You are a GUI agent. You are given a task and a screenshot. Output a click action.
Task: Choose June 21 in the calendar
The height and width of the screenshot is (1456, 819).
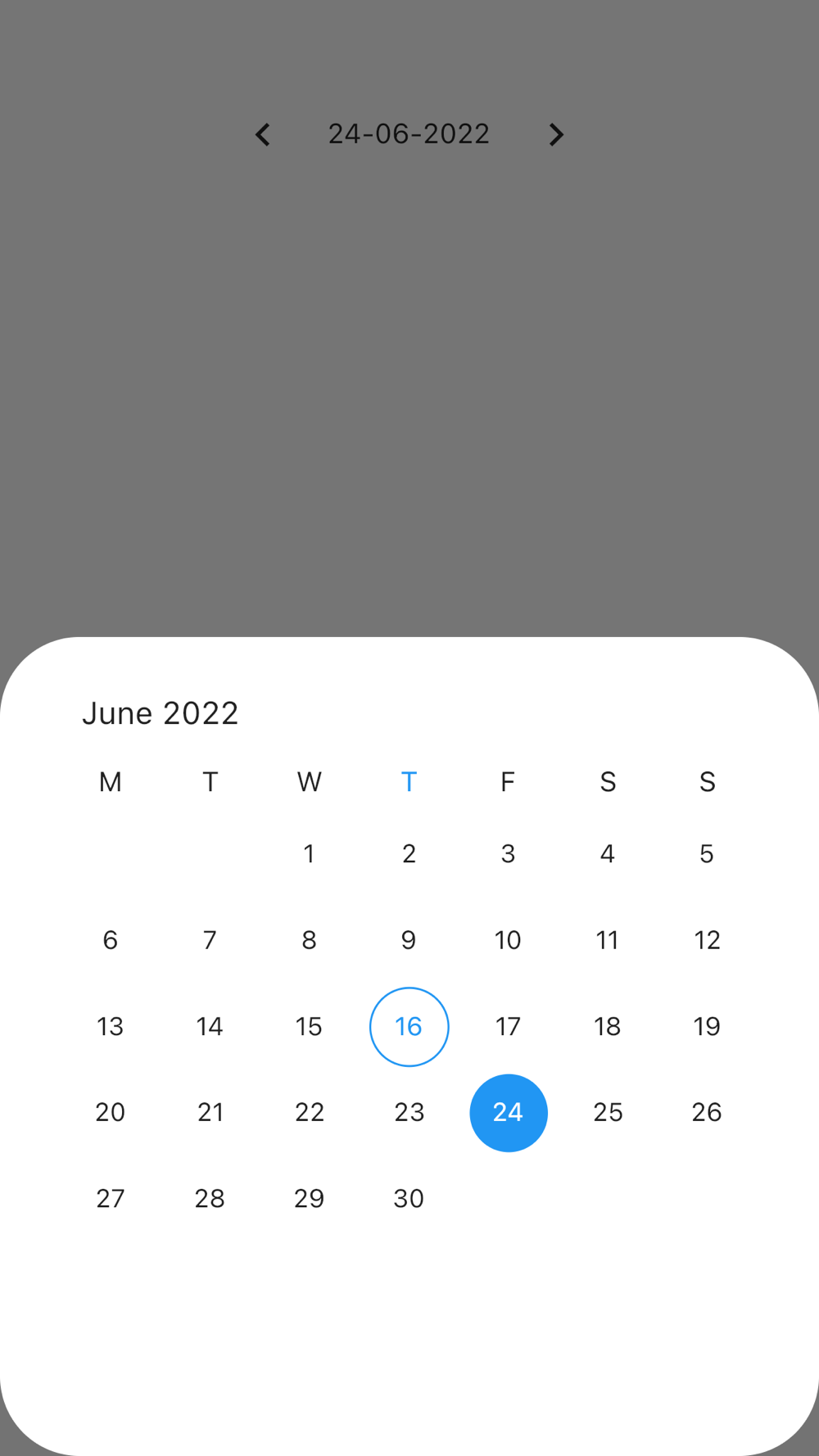pos(210,1113)
